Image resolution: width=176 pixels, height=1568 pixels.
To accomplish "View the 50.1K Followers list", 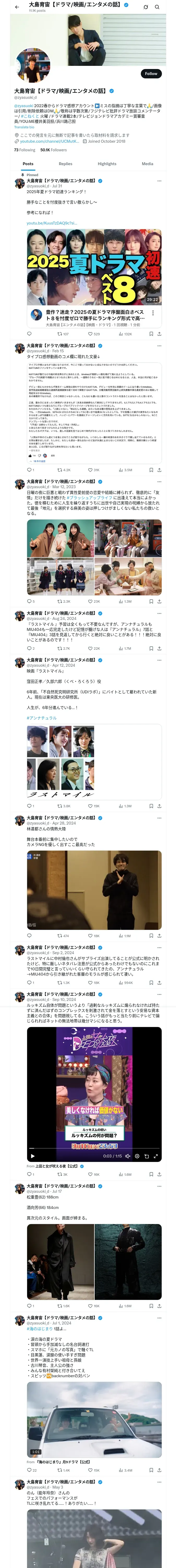I will click(53, 150).
